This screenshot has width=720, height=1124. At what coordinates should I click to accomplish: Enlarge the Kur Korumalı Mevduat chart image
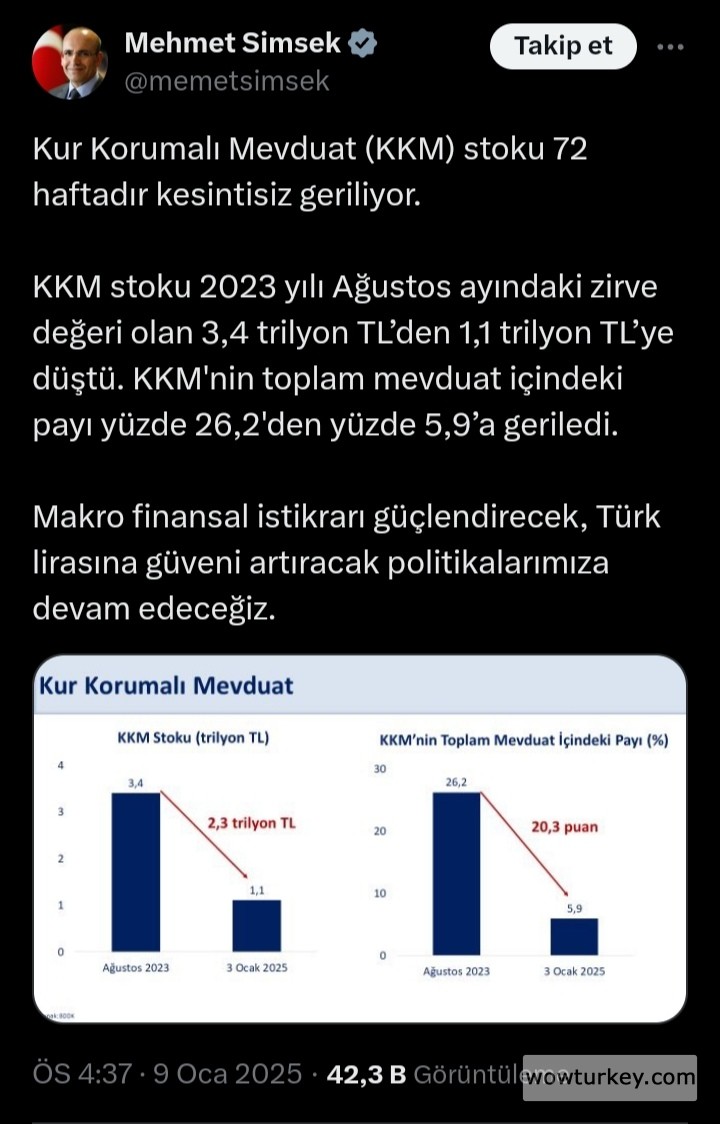360,838
